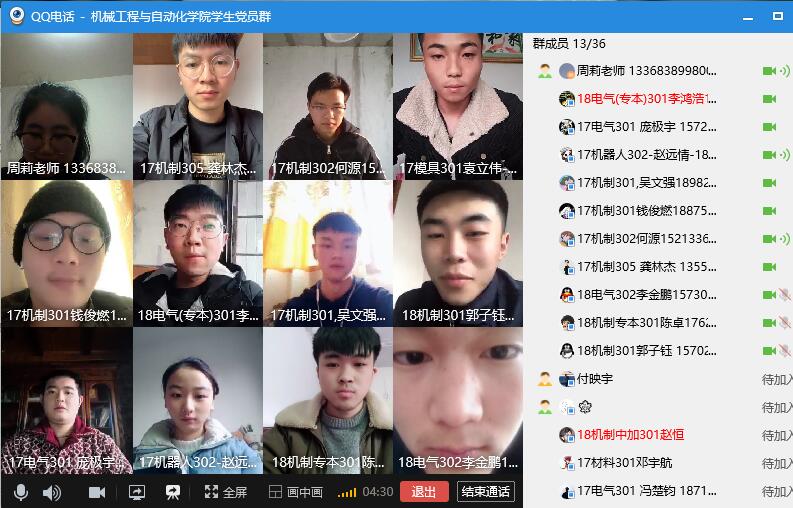This screenshot has width=793, height=508.
Task: Minimize the call window
Action: pyautogui.click(x=748, y=16)
